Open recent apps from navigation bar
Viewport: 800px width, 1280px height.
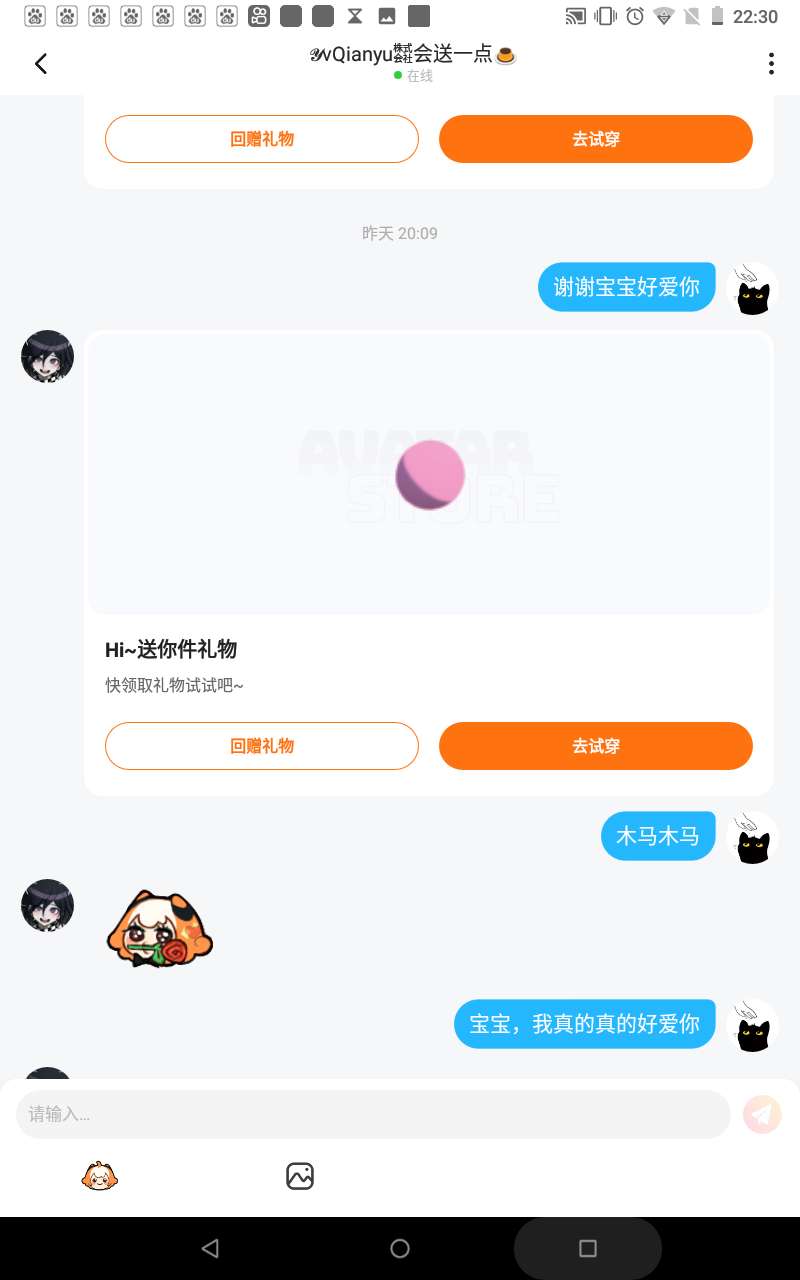(x=588, y=1248)
